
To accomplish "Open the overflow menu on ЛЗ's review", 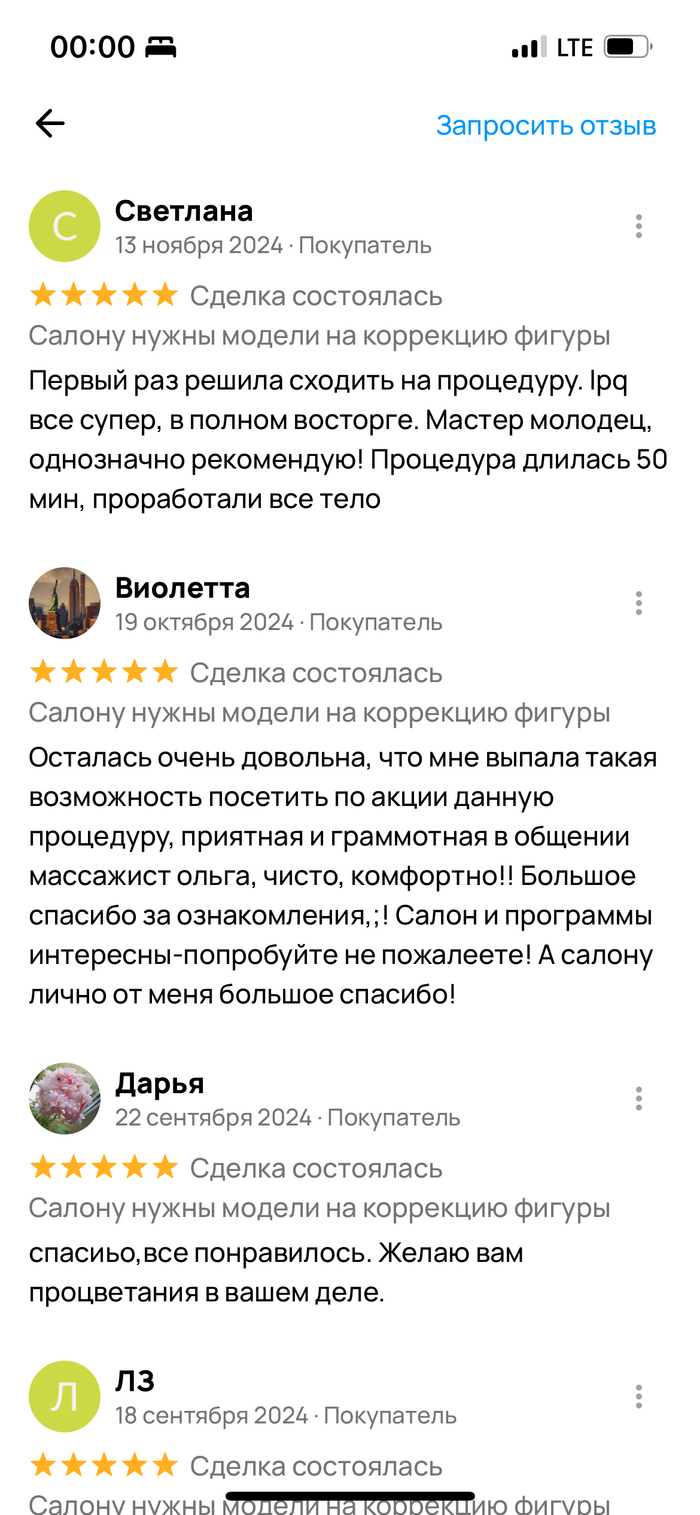I will [x=638, y=1397].
